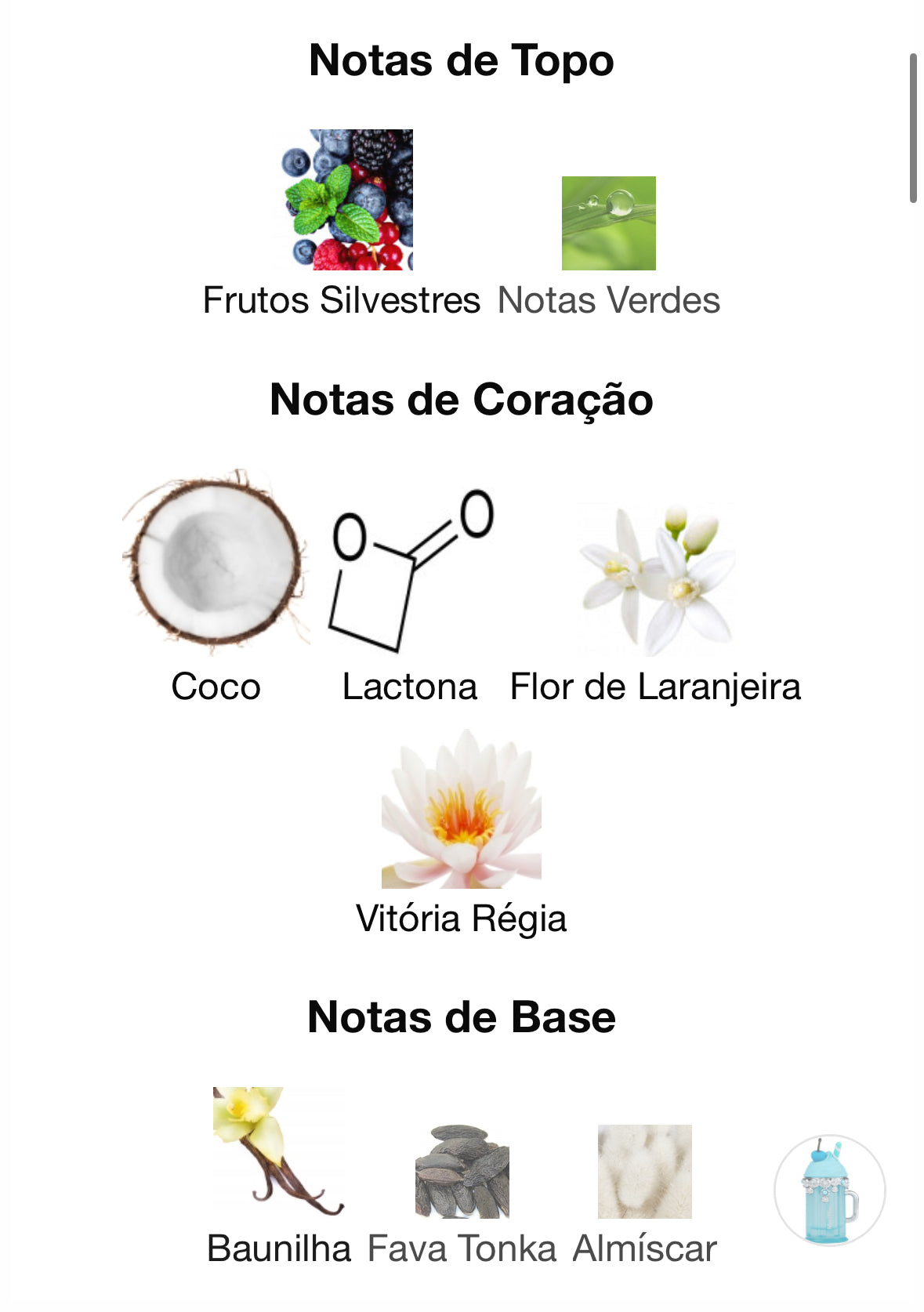The image size is (924, 1312).
Task: Select the Fava Tonka note
Action: tap(462, 1172)
